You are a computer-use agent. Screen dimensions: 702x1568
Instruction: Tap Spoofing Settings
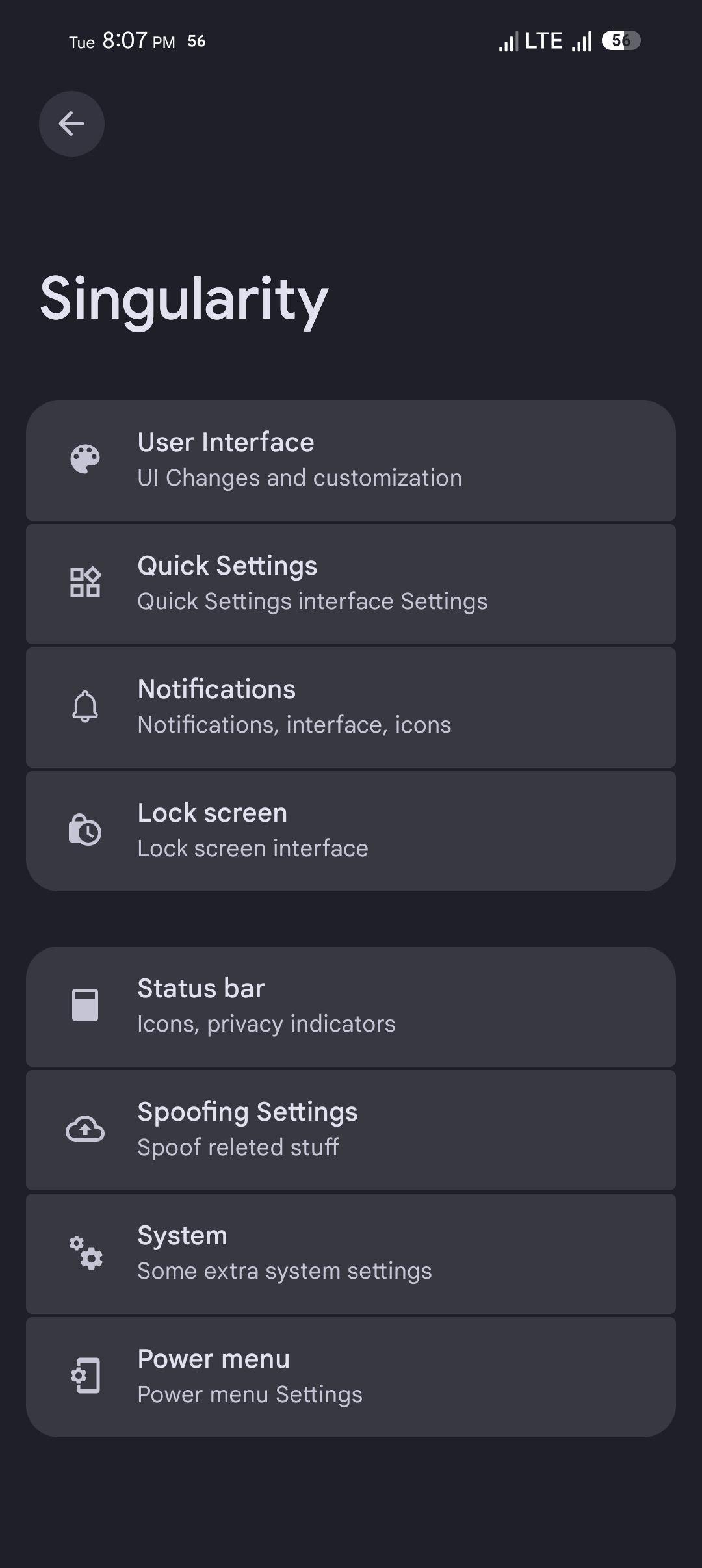click(351, 1130)
